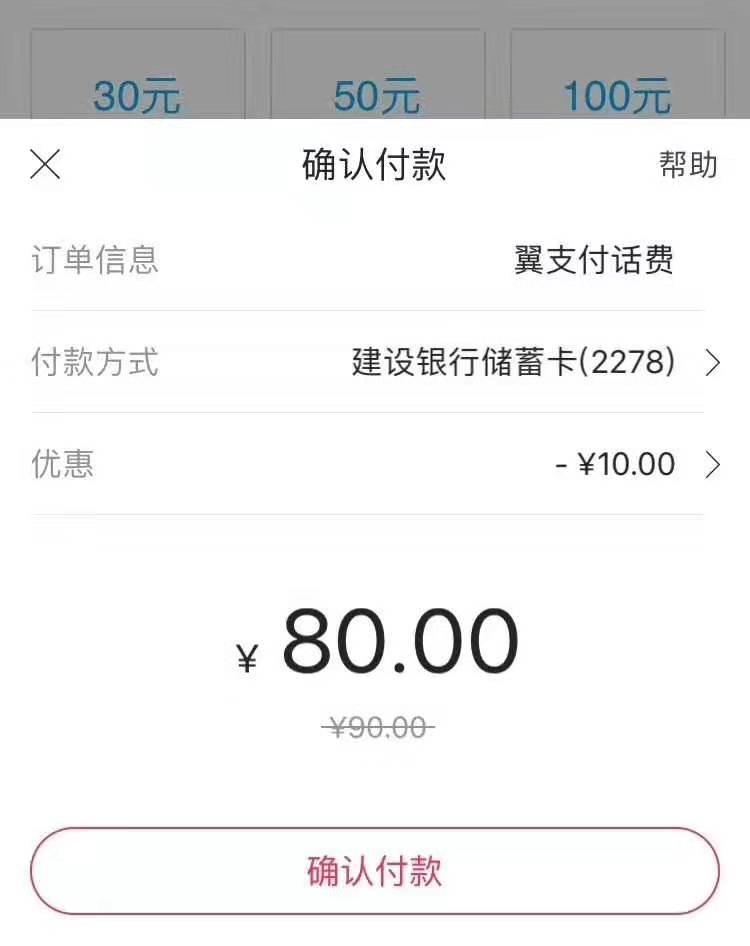Tap the 确认付款 dialog title

point(375,165)
